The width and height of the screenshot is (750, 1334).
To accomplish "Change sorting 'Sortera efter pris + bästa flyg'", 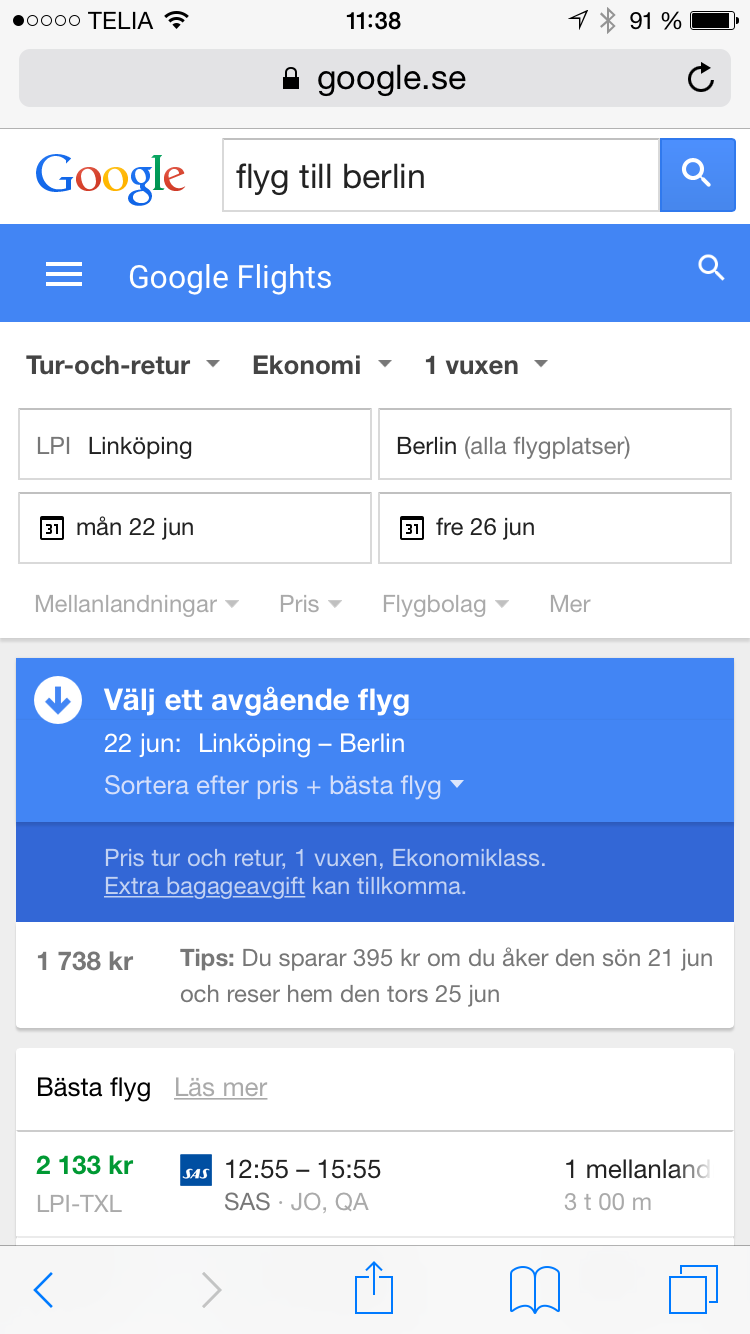I will (284, 785).
